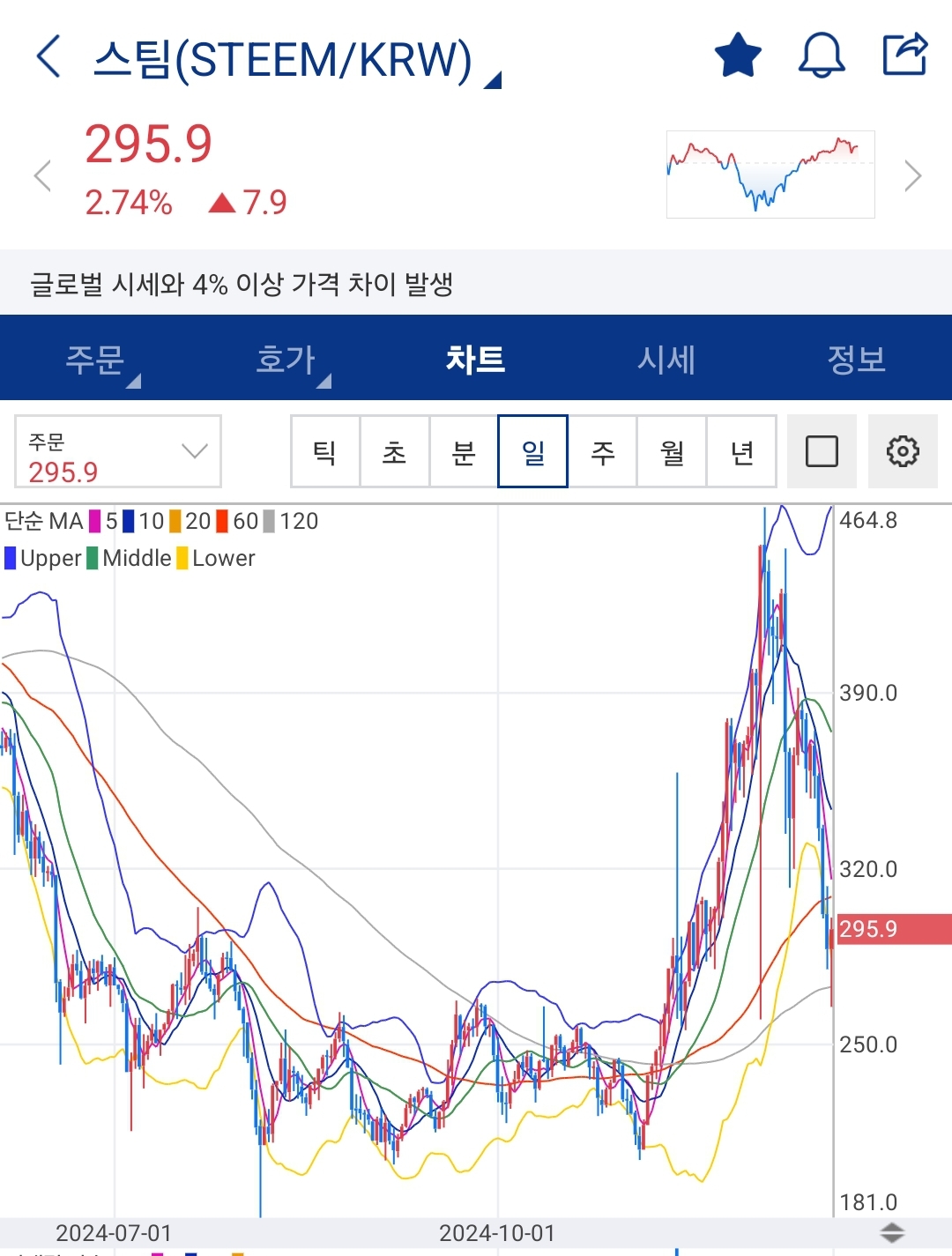Expand chart to fullscreen with square icon
The image size is (952, 1256).
[x=822, y=451]
